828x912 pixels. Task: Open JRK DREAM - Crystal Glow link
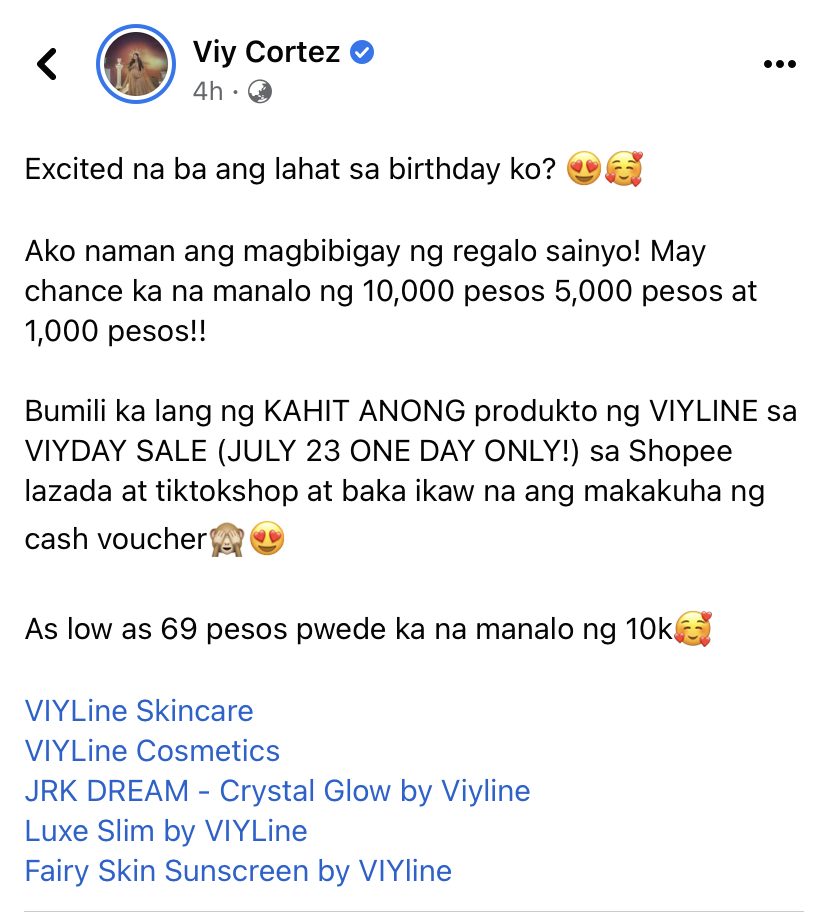tap(277, 791)
